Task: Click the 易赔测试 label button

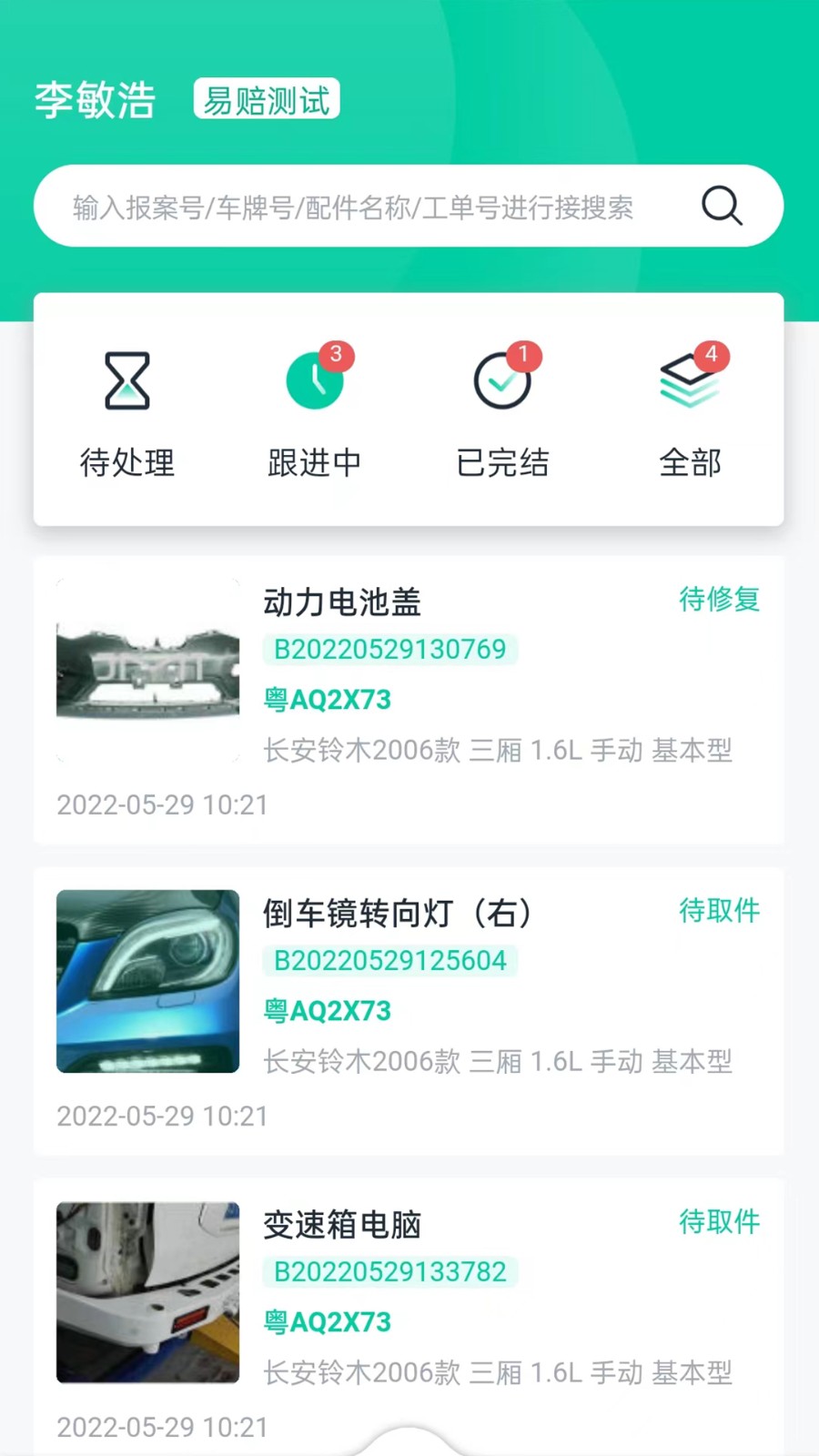Action: tap(266, 100)
